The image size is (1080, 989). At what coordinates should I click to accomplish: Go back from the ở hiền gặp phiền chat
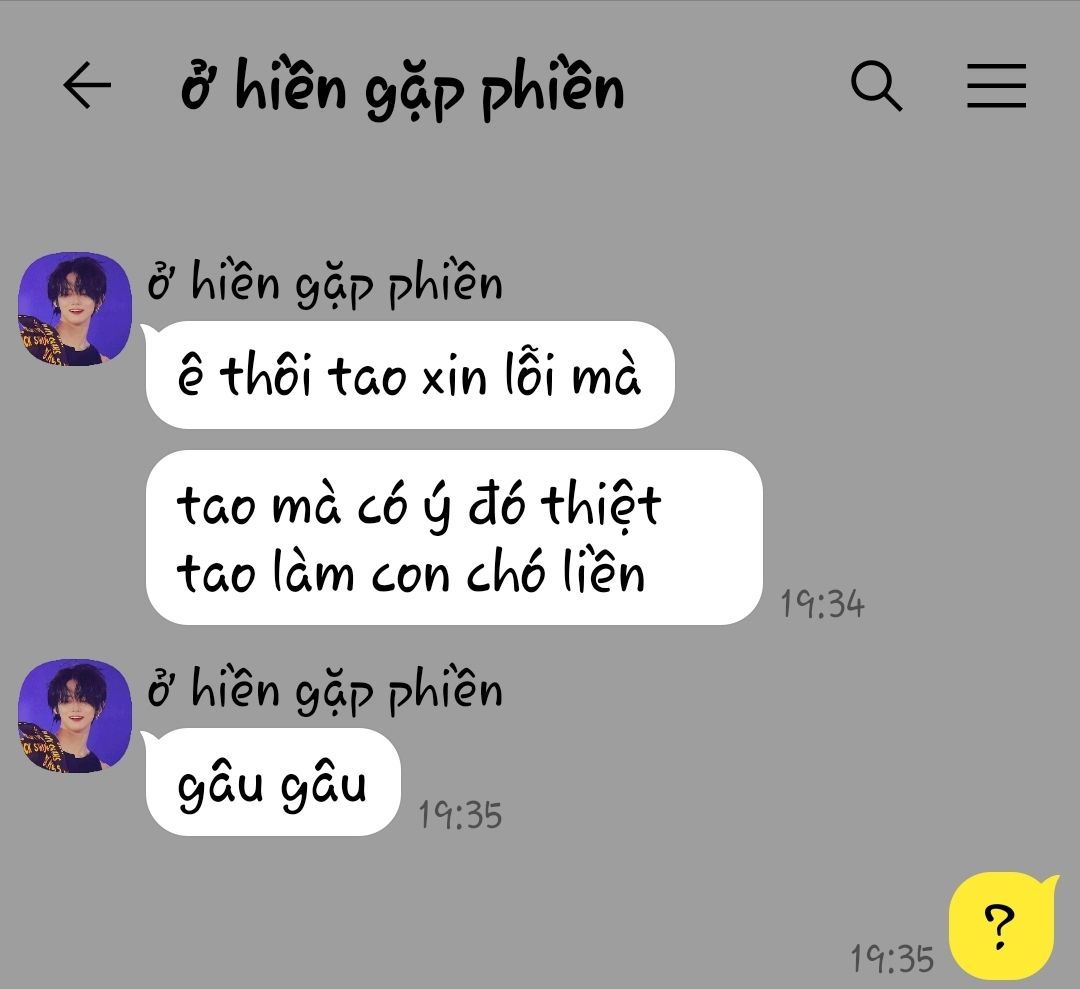click(87, 87)
